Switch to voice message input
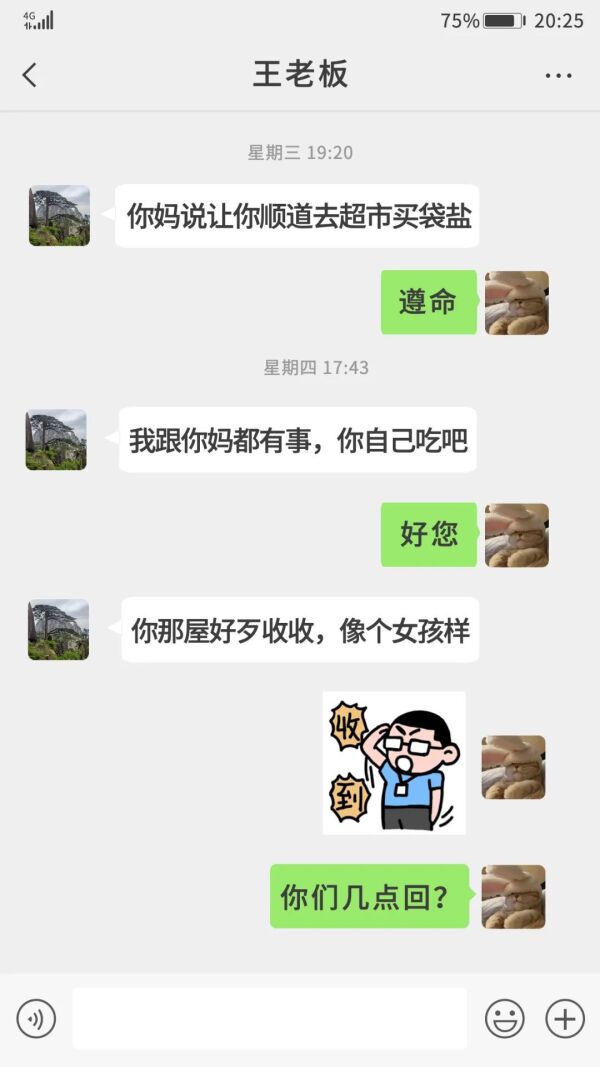This screenshot has width=600, height=1067. coord(36,1019)
